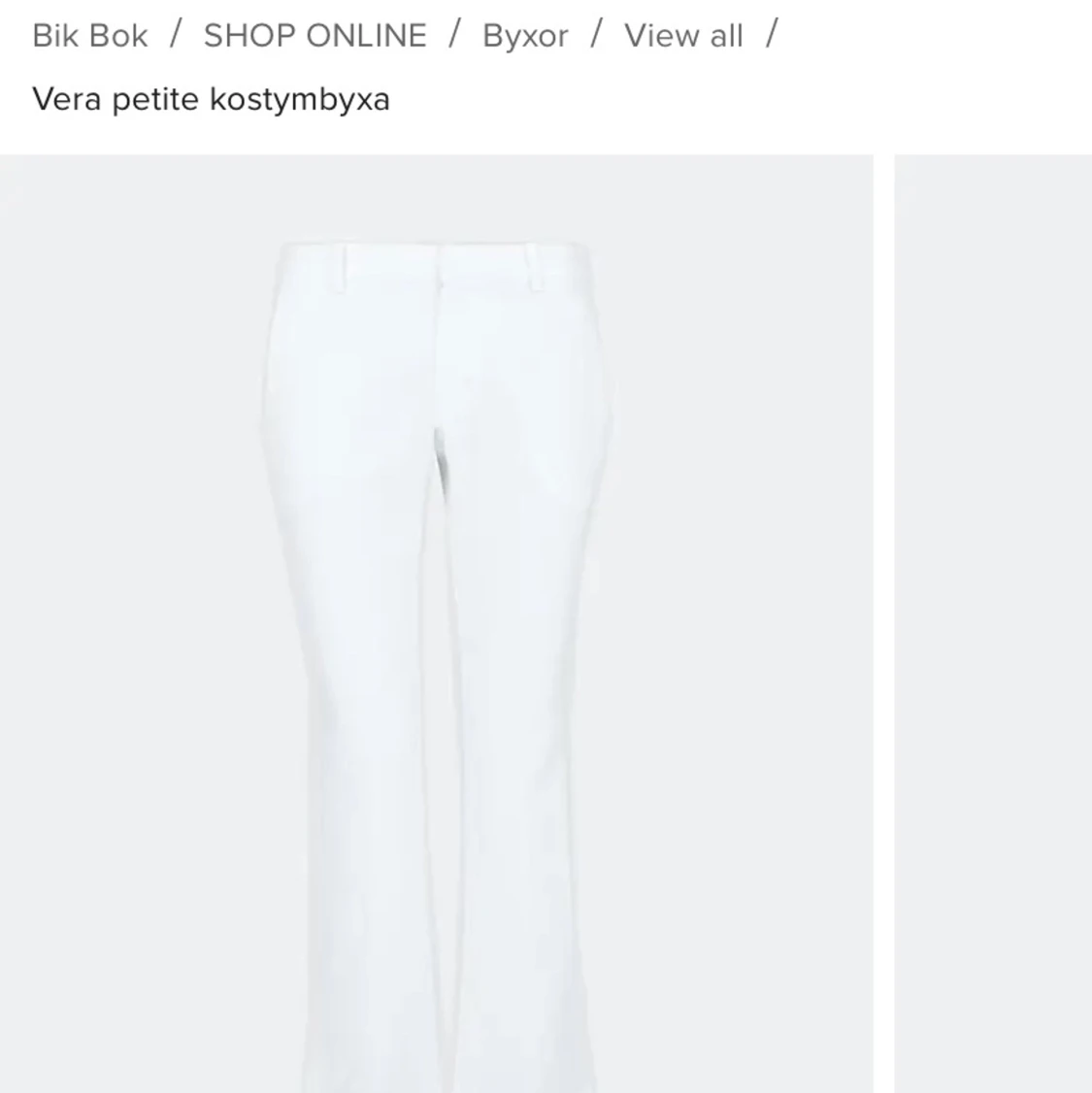Navigate to the Byxor category breadcrumb
Image resolution: width=1092 pixels, height=1093 pixels.
524,36
